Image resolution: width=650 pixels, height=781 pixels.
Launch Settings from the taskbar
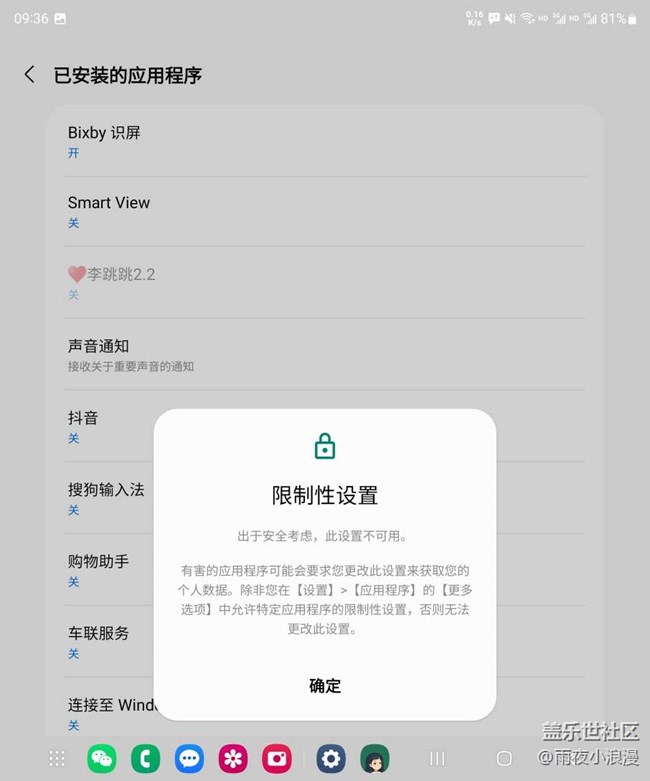331,758
